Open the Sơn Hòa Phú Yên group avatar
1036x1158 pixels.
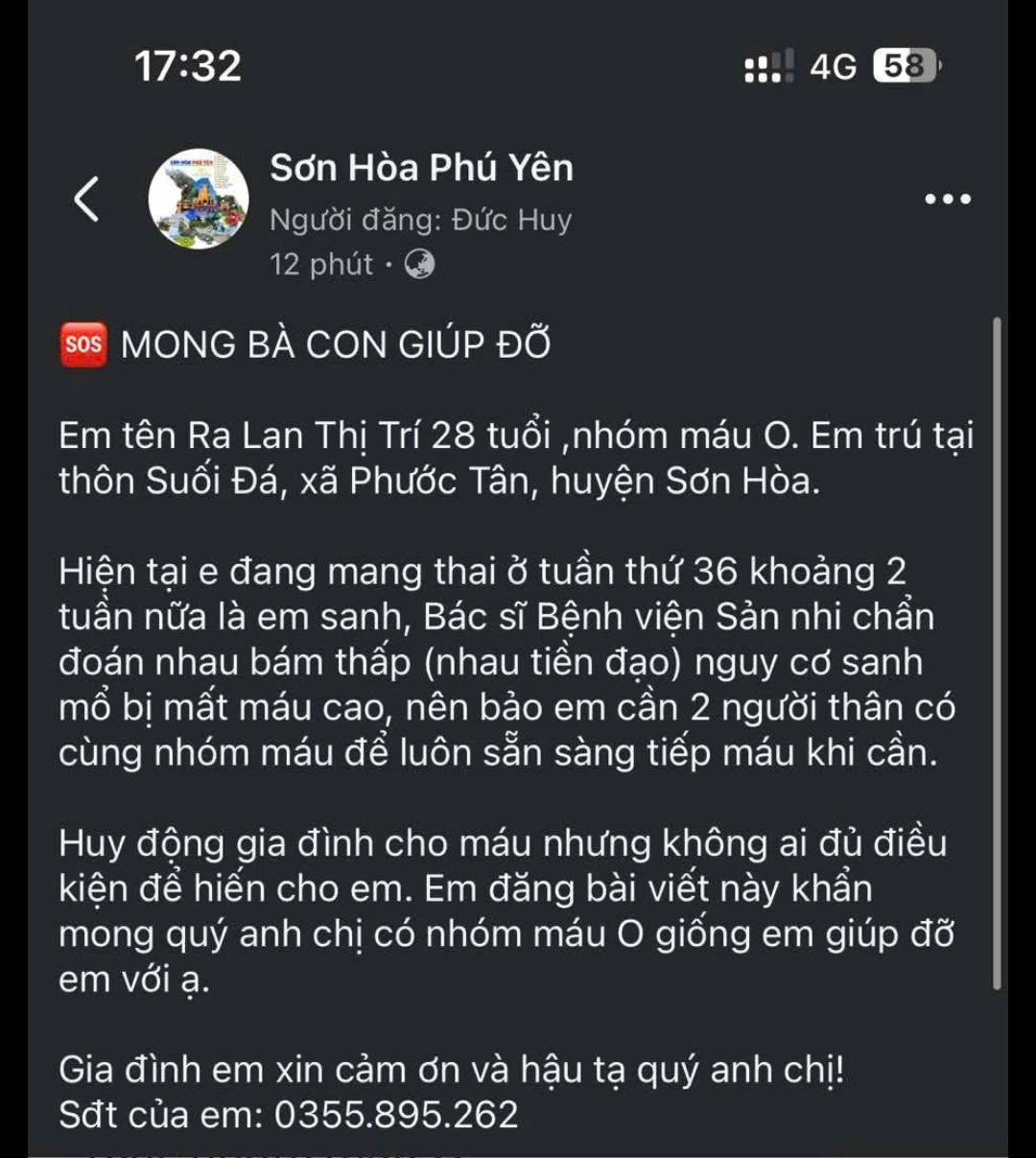coord(199,200)
